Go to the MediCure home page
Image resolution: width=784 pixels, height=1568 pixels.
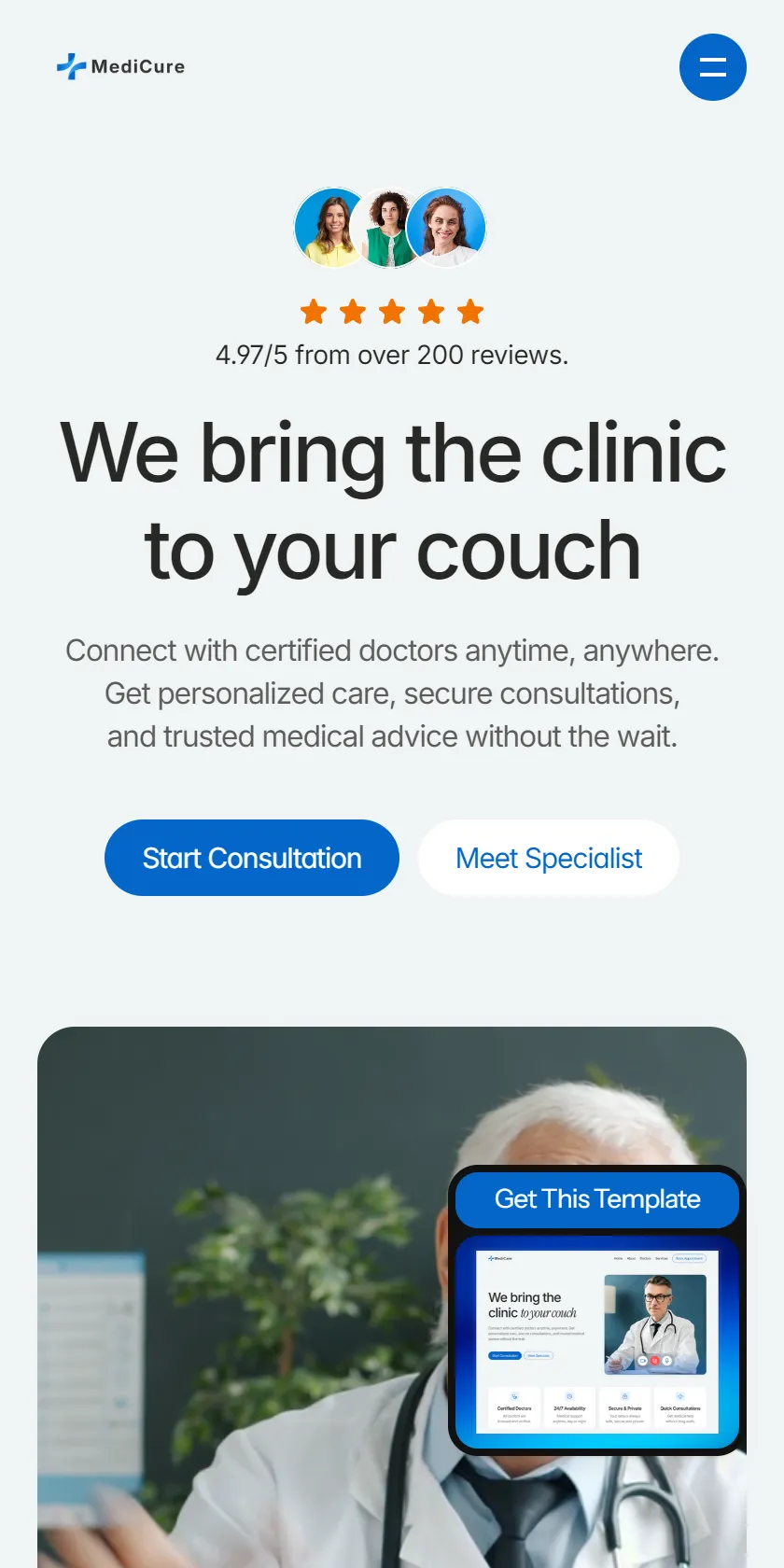(121, 66)
